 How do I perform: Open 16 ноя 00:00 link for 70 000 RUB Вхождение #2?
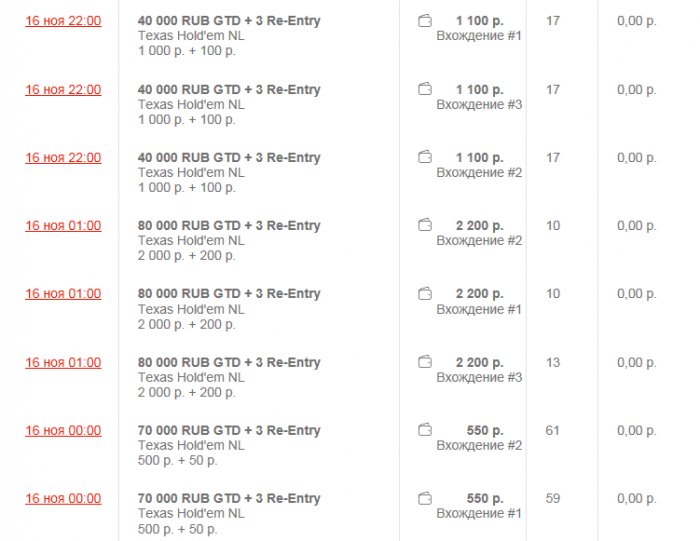[63, 430]
